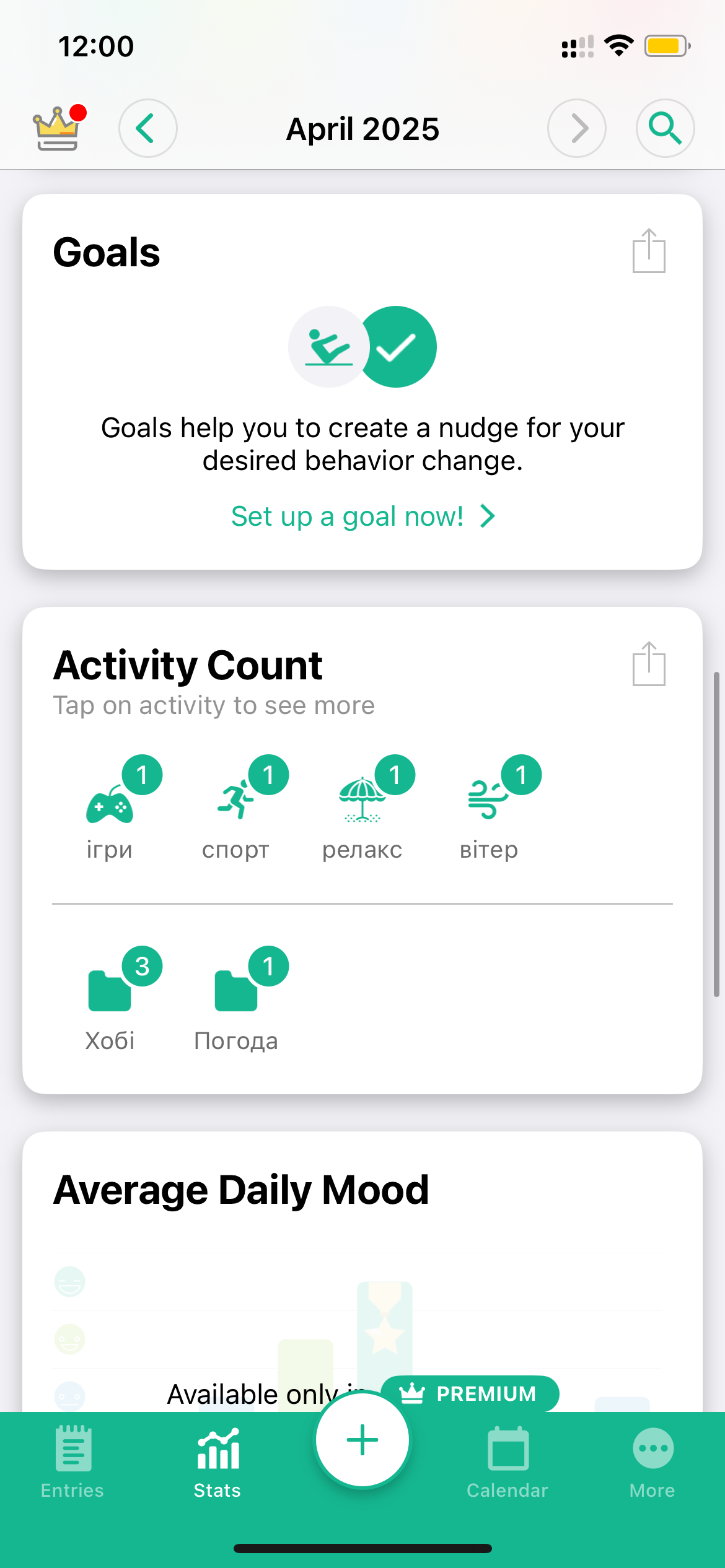Viewport: 725px width, 1568px height.
Task: Open the спорт activity details
Action: (236, 808)
